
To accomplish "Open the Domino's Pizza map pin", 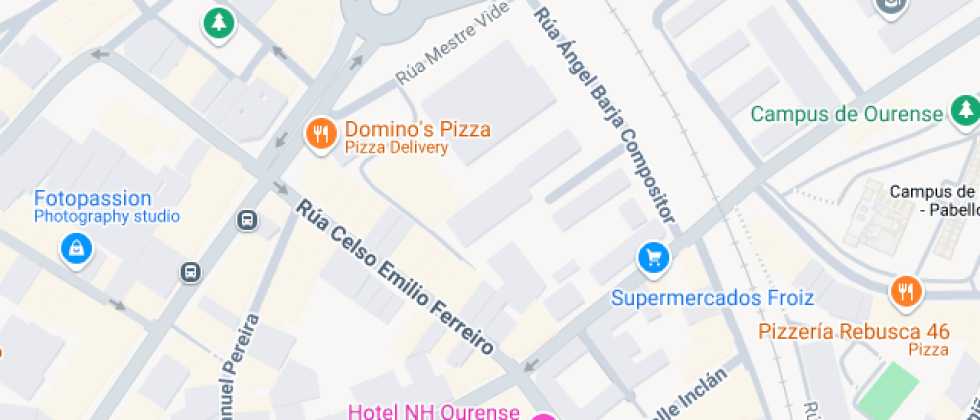I will coord(321,134).
